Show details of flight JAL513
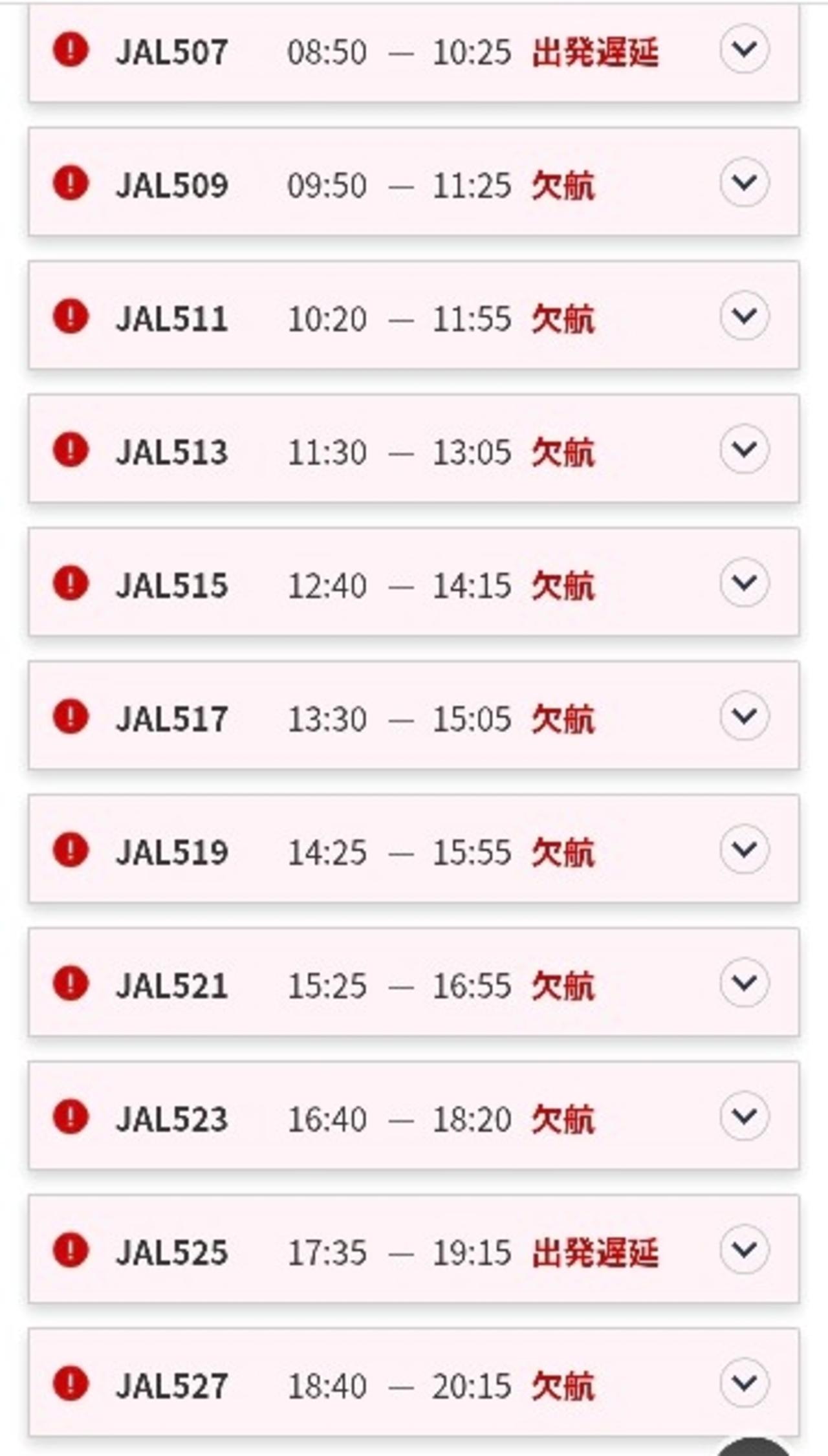828x1456 pixels. (x=744, y=449)
